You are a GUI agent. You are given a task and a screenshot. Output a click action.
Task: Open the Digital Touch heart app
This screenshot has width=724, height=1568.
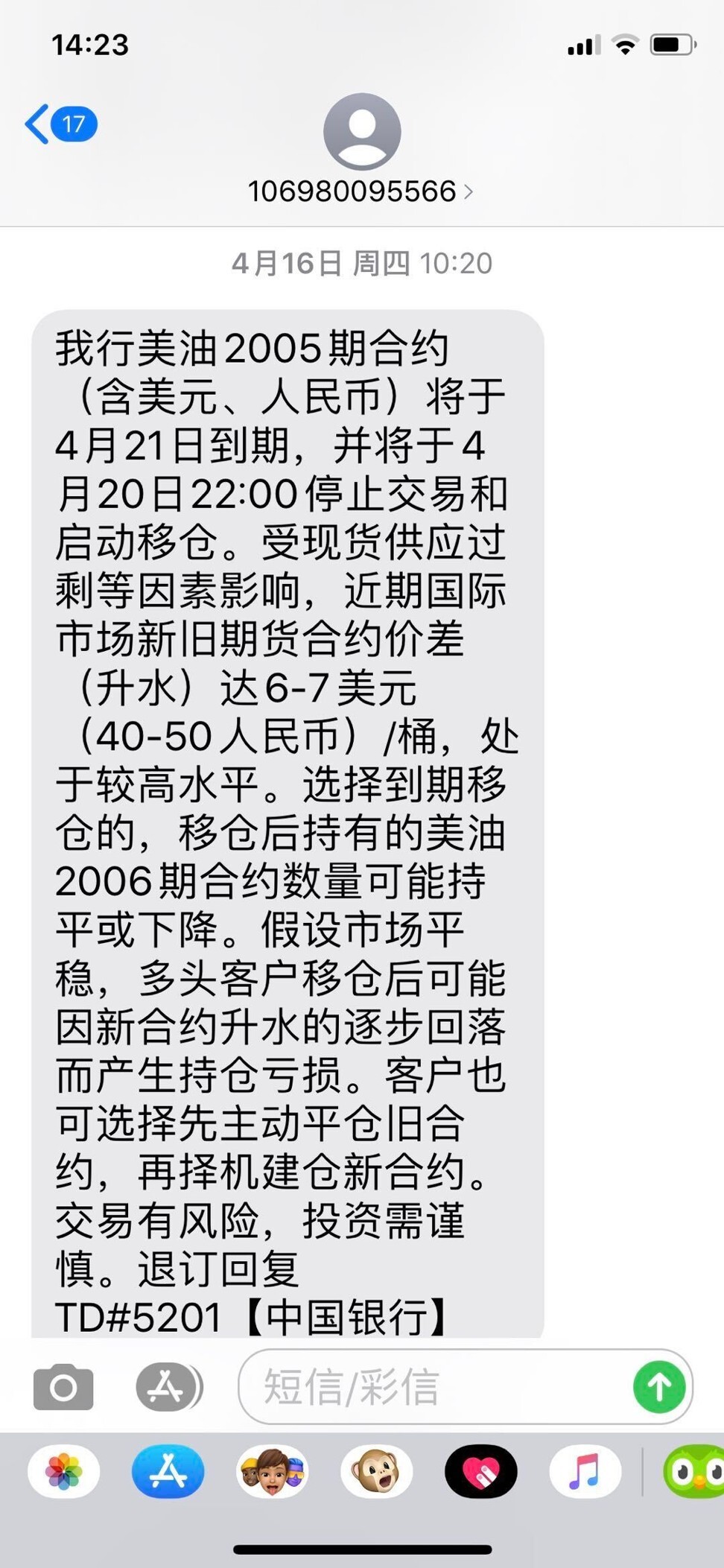click(481, 1471)
